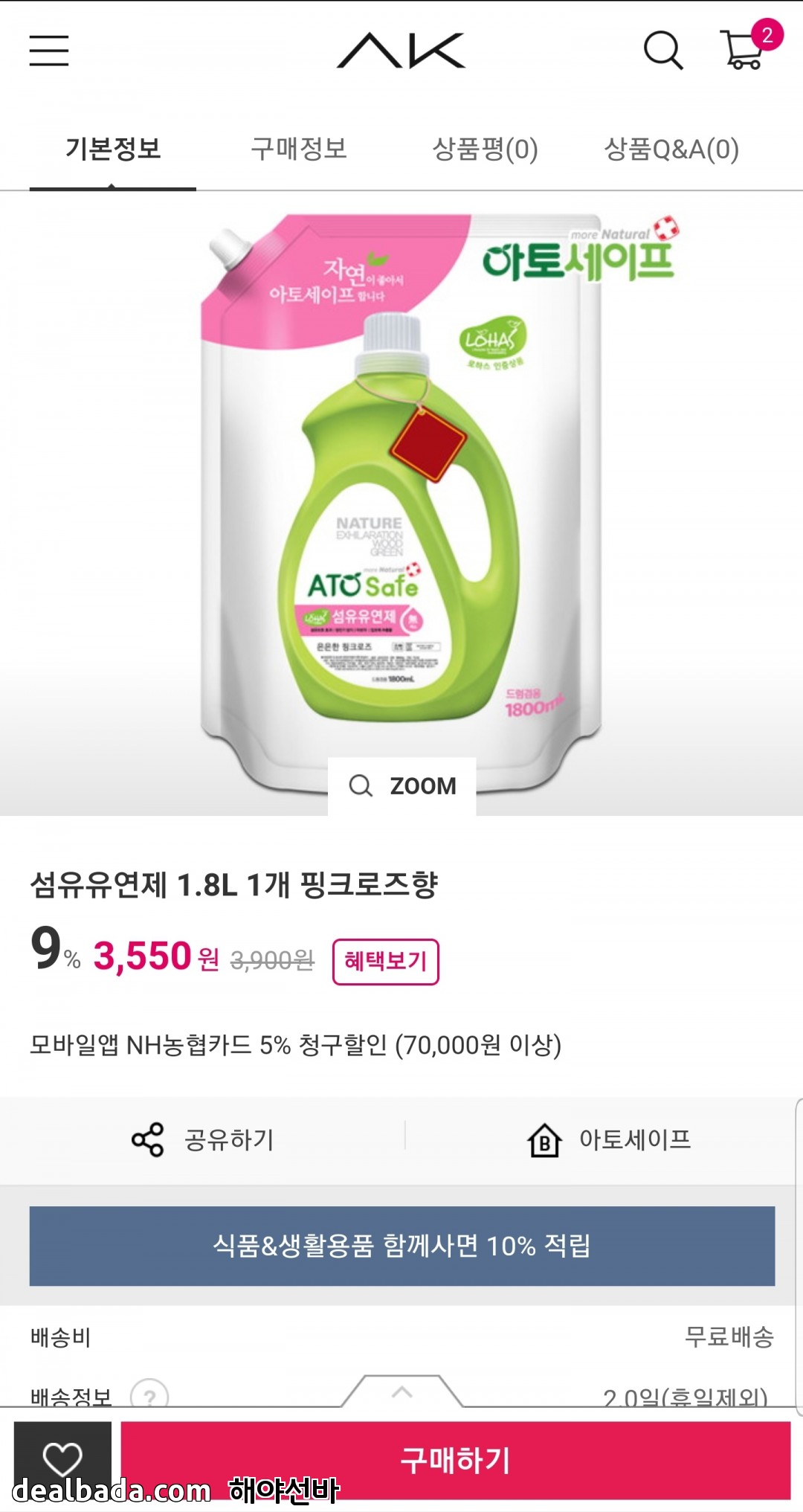Tap the ZOOM button on product image
Image resolution: width=803 pixels, height=1512 pixels.
(x=402, y=786)
